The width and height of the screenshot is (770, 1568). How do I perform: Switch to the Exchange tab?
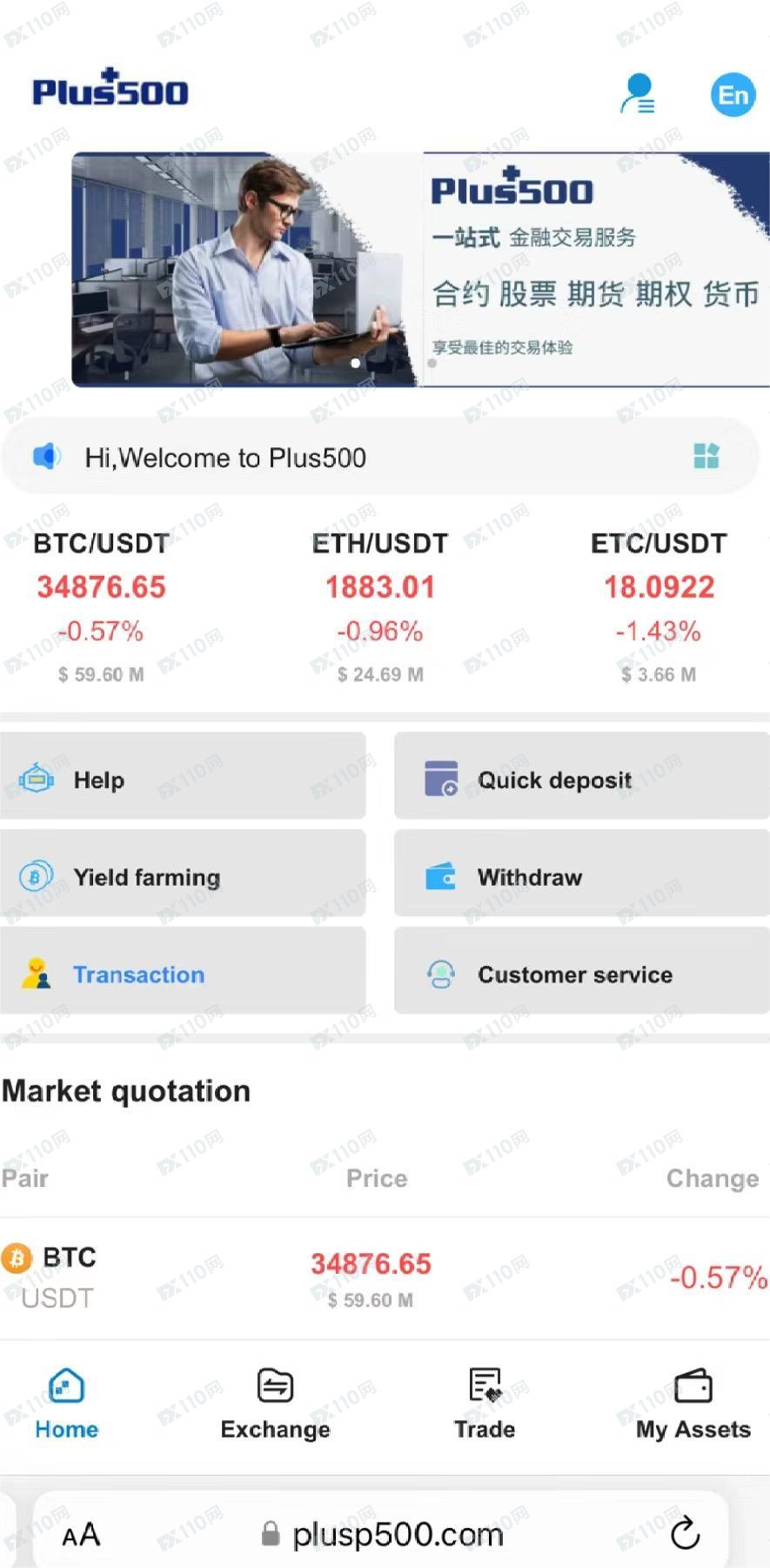point(275,1404)
